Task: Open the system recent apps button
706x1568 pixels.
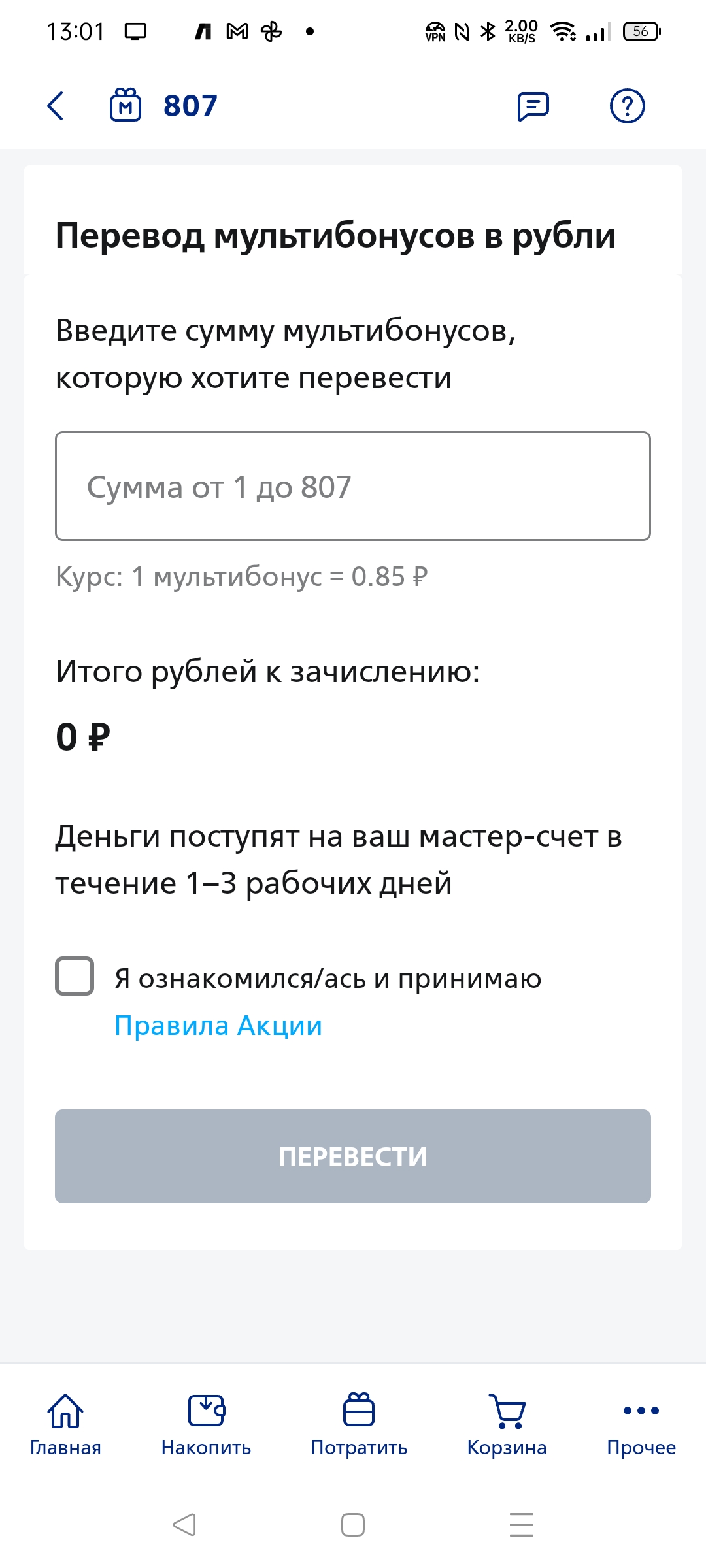Action: (x=522, y=1525)
